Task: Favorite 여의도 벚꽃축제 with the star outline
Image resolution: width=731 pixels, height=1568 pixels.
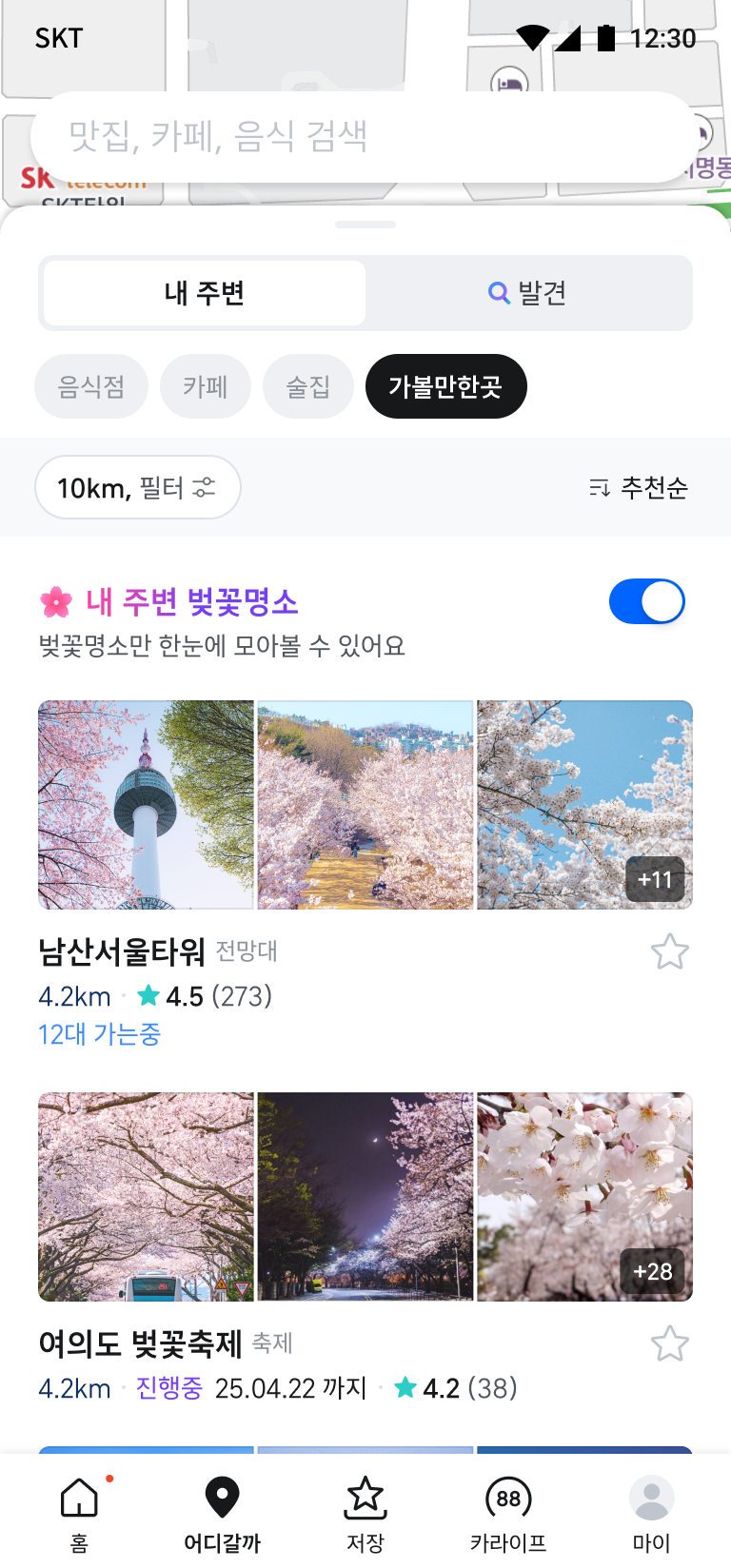Action: 670,1343
